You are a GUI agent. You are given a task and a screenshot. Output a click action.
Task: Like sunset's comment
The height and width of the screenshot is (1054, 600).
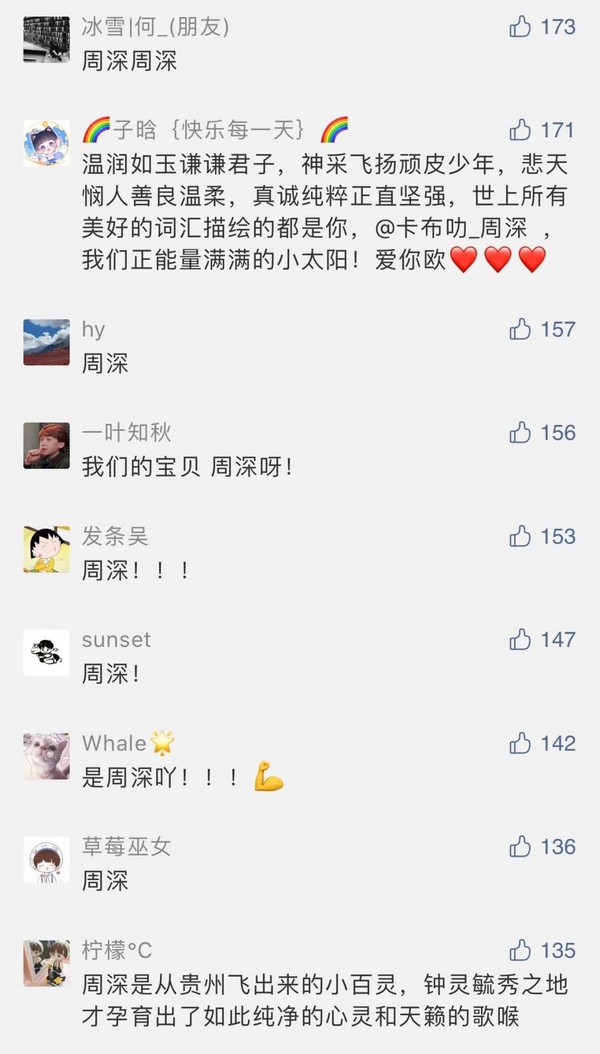(x=520, y=639)
